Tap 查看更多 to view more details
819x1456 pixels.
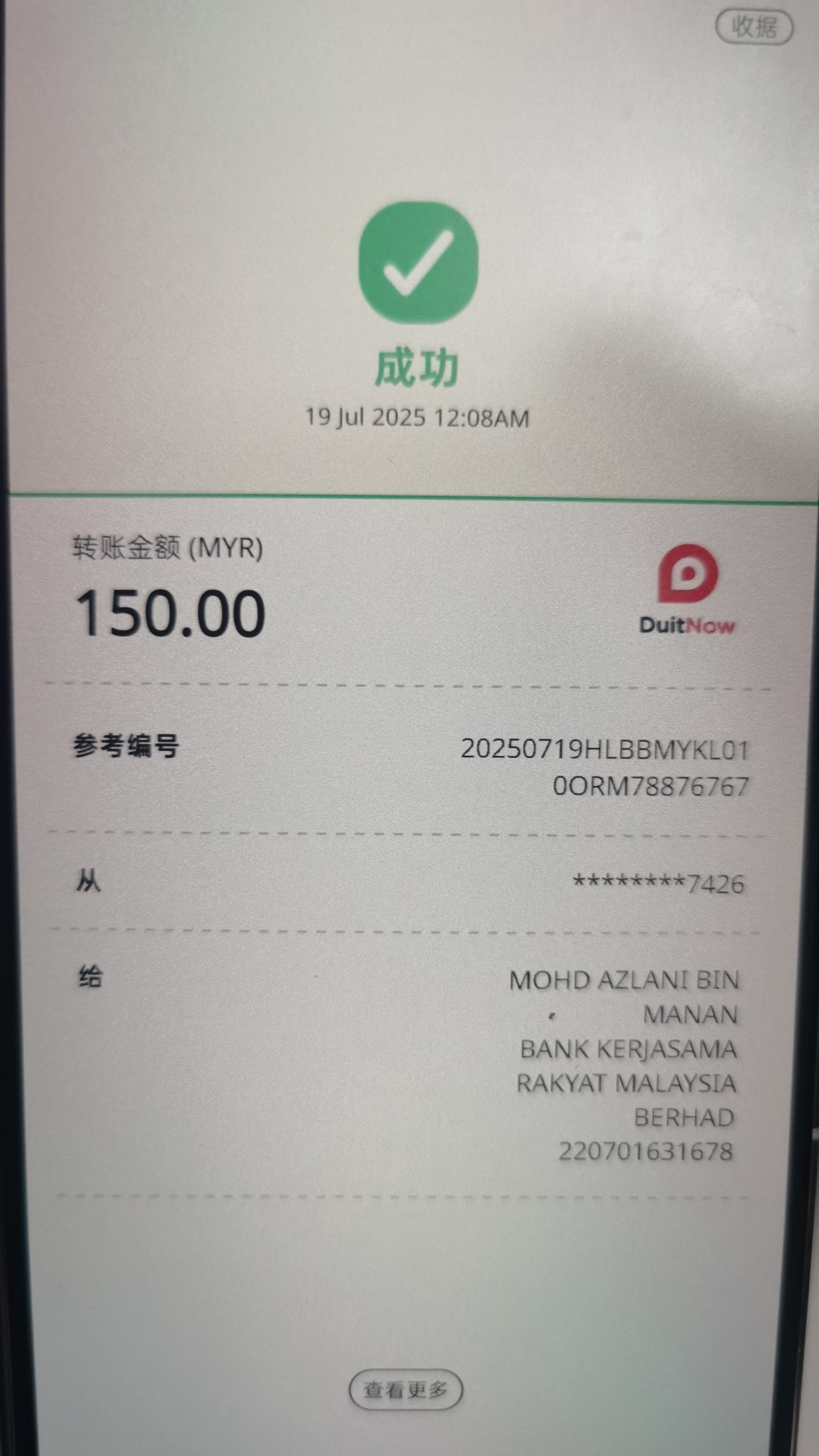pyautogui.click(x=405, y=1389)
